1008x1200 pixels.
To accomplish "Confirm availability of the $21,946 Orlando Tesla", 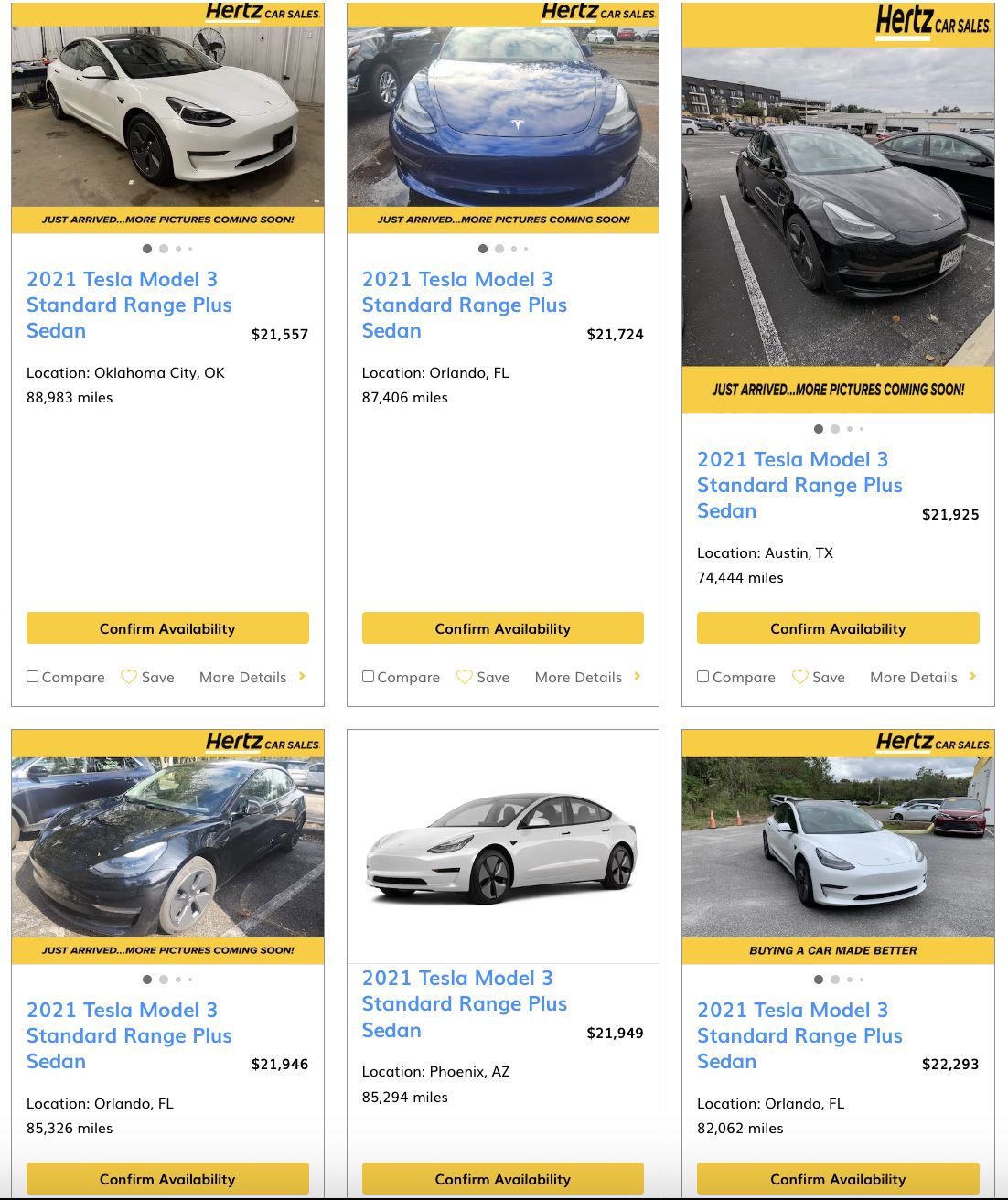I will [x=167, y=1178].
